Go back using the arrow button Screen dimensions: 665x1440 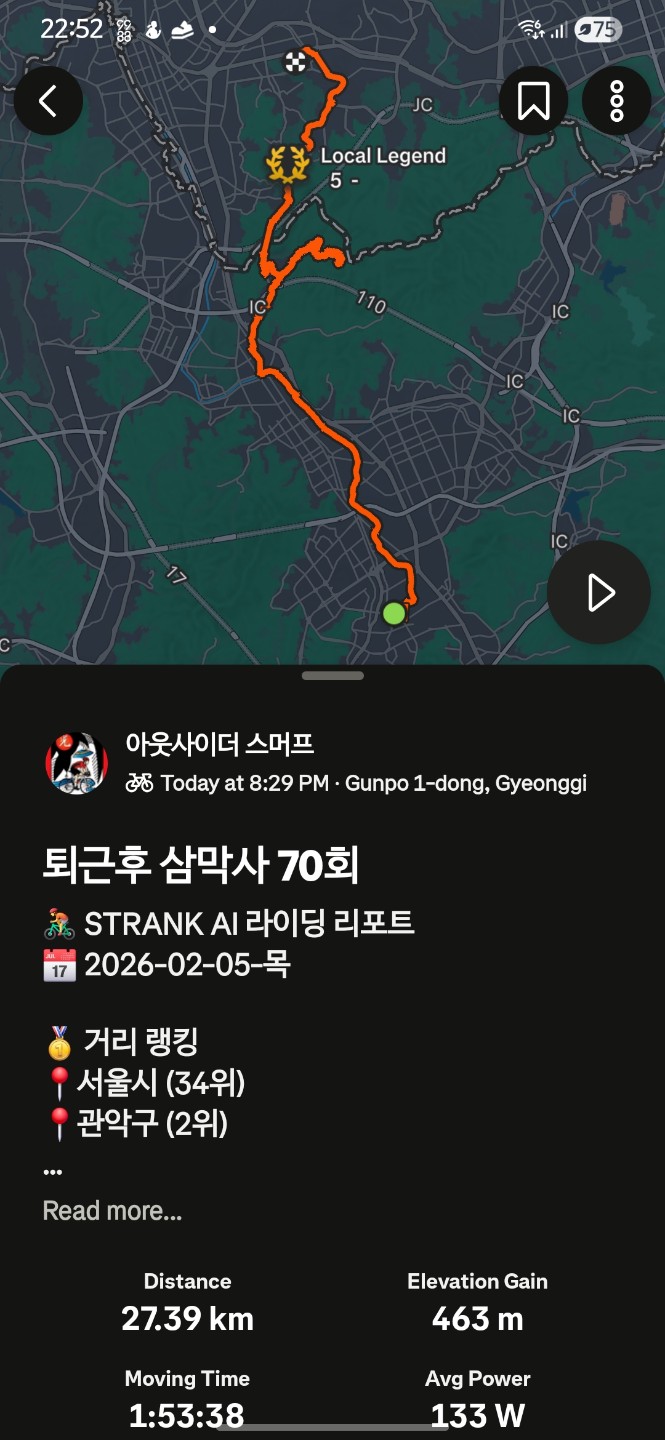(48, 101)
